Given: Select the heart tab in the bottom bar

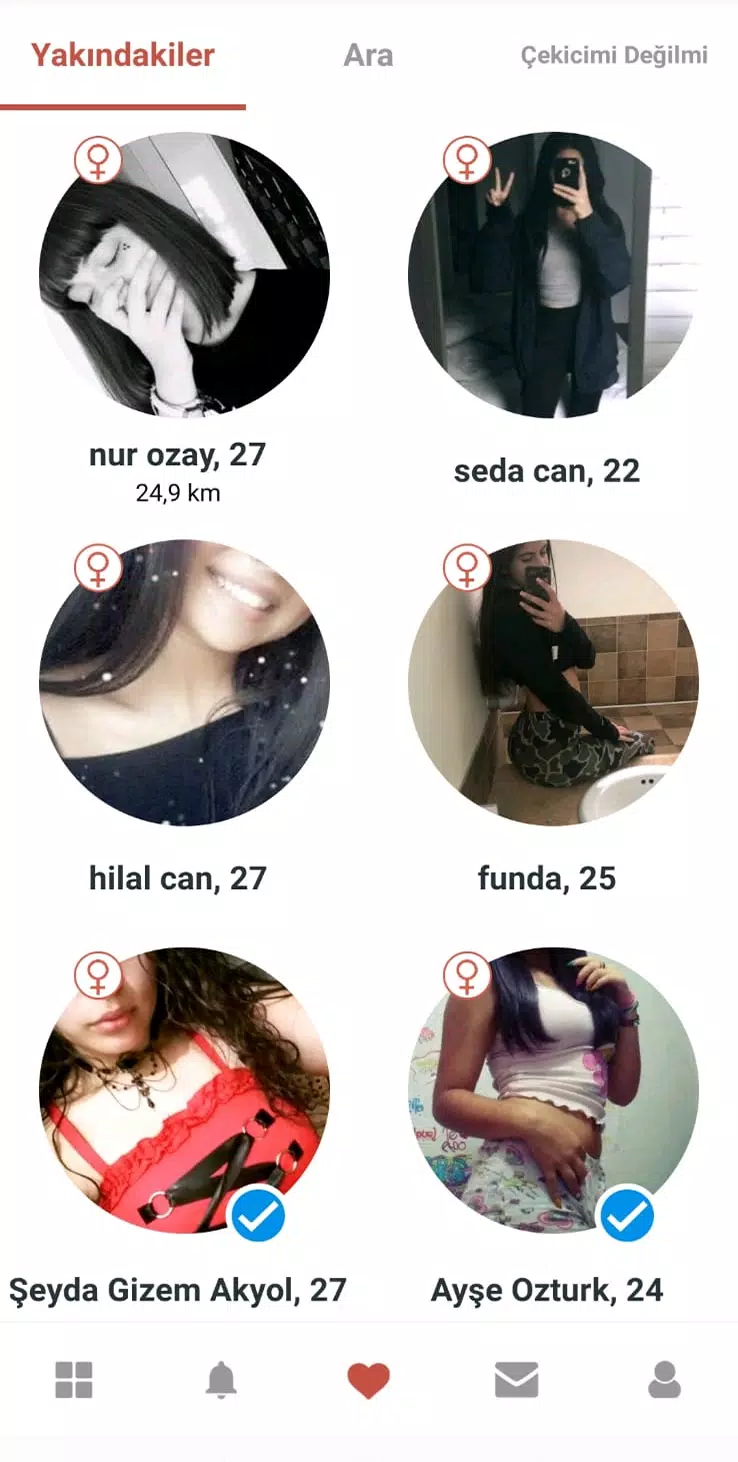Looking at the screenshot, I should [x=368, y=1380].
